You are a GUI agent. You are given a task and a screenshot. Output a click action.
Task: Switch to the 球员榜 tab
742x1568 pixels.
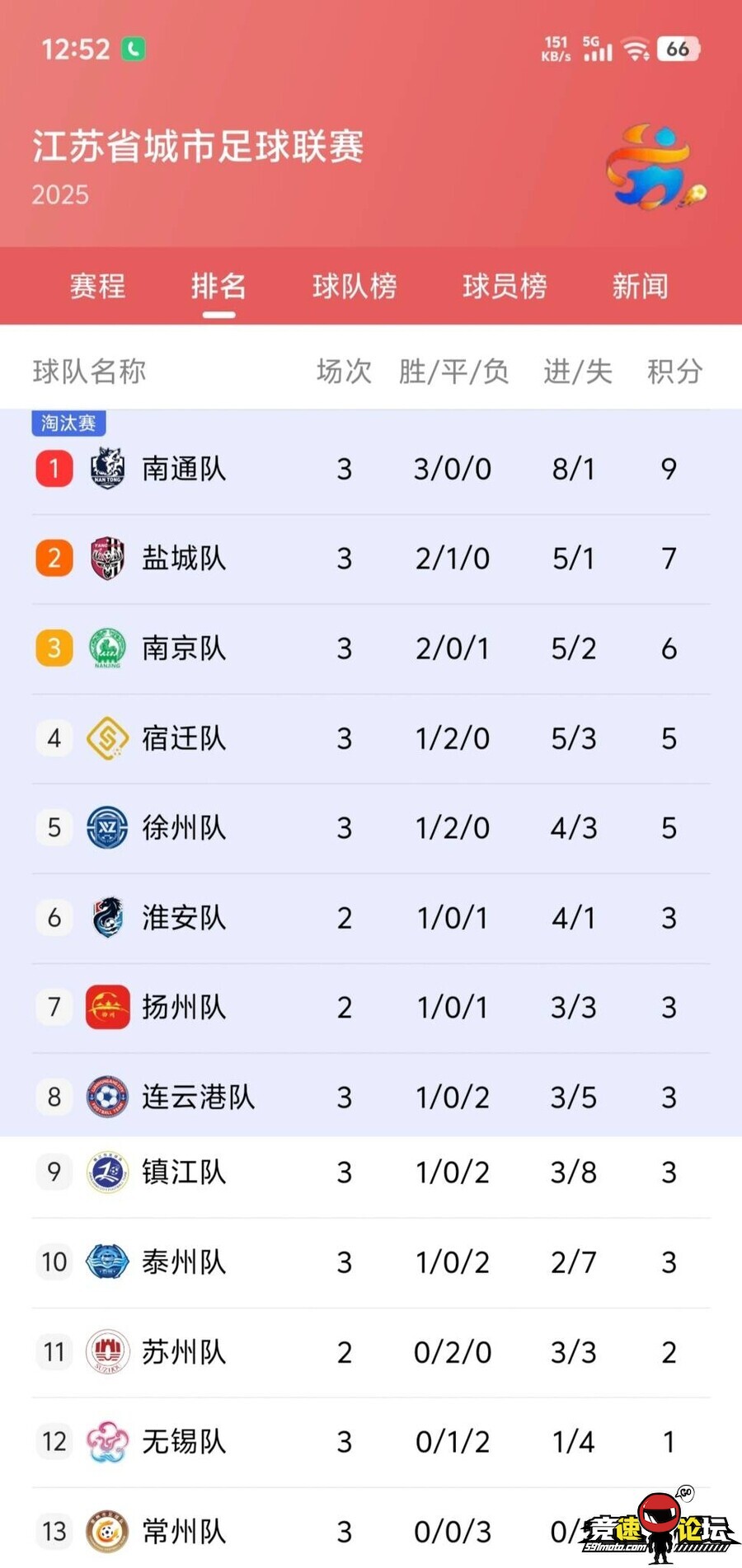point(505,286)
